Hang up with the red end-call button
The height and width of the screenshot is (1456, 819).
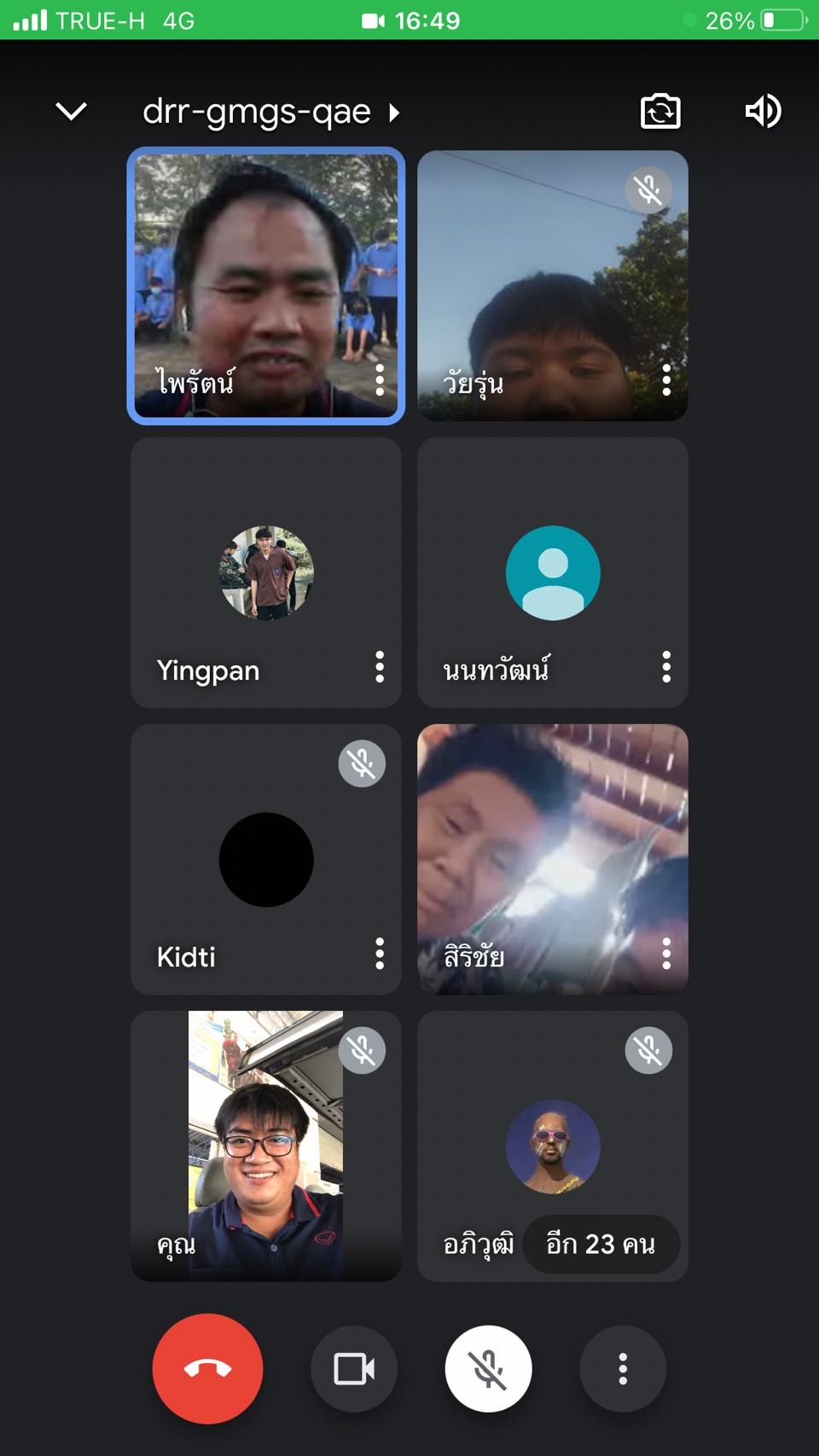(x=207, y=1368)
